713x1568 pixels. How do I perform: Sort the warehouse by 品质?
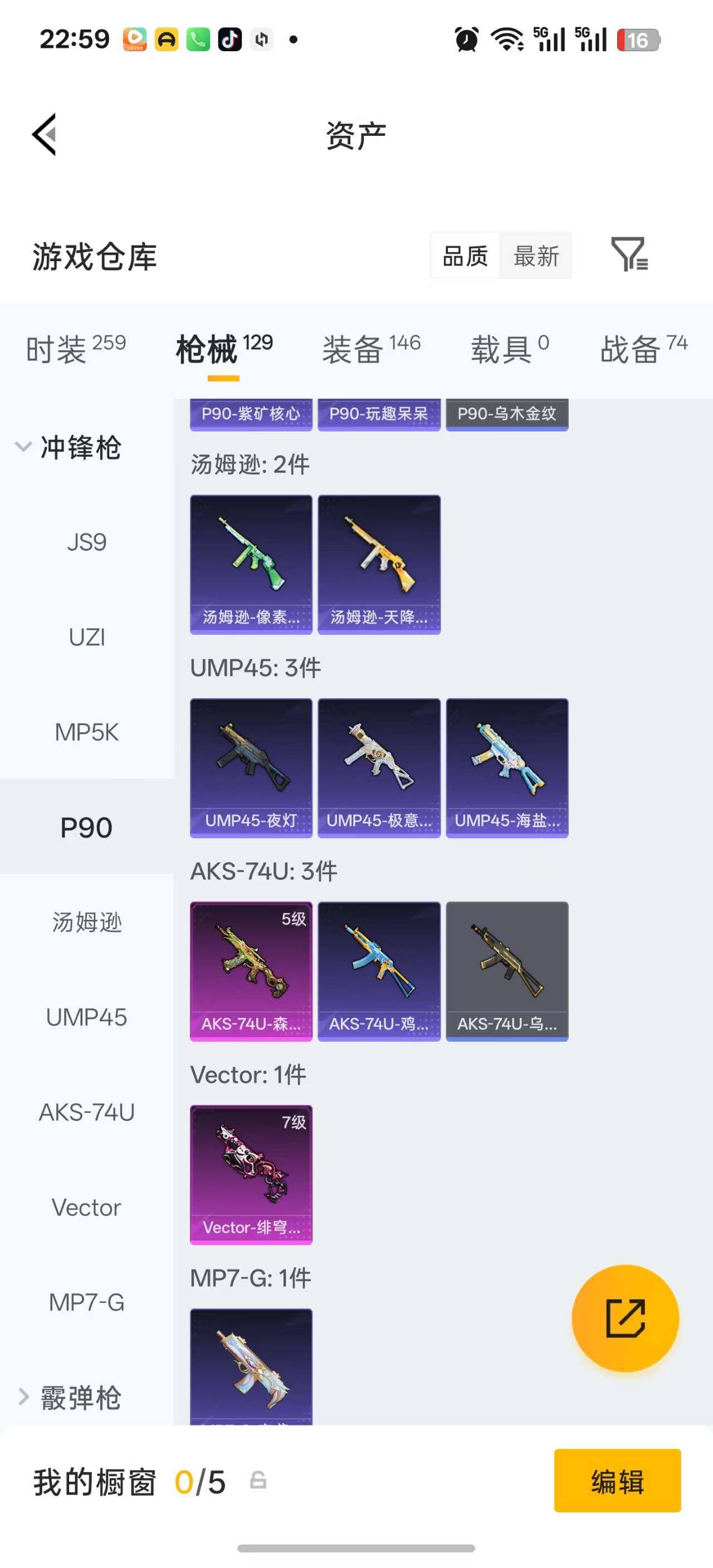point(465,256)
